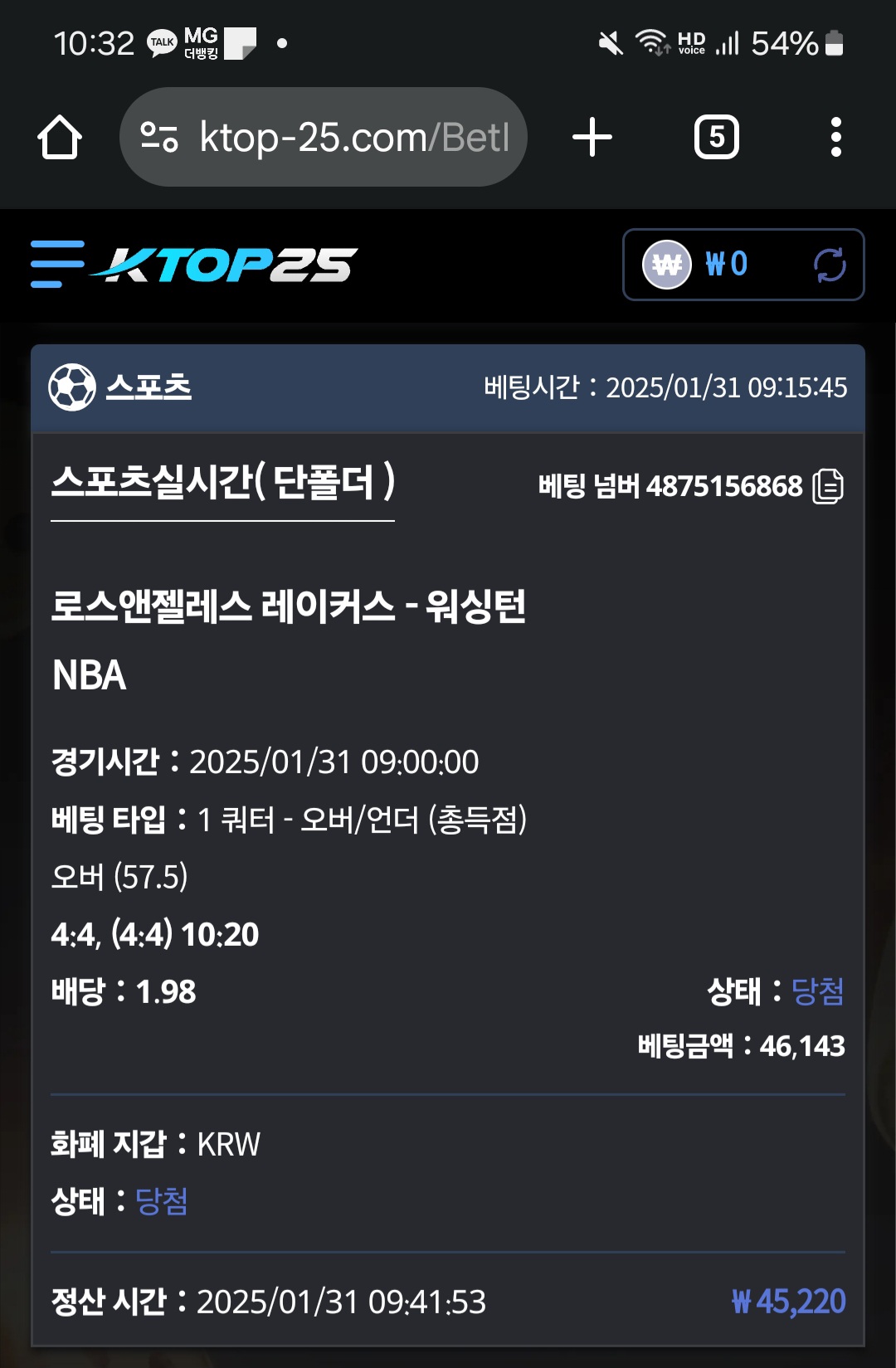Open a new browser tab
This screenshot has width=896, height=1368.
(592, 137)
